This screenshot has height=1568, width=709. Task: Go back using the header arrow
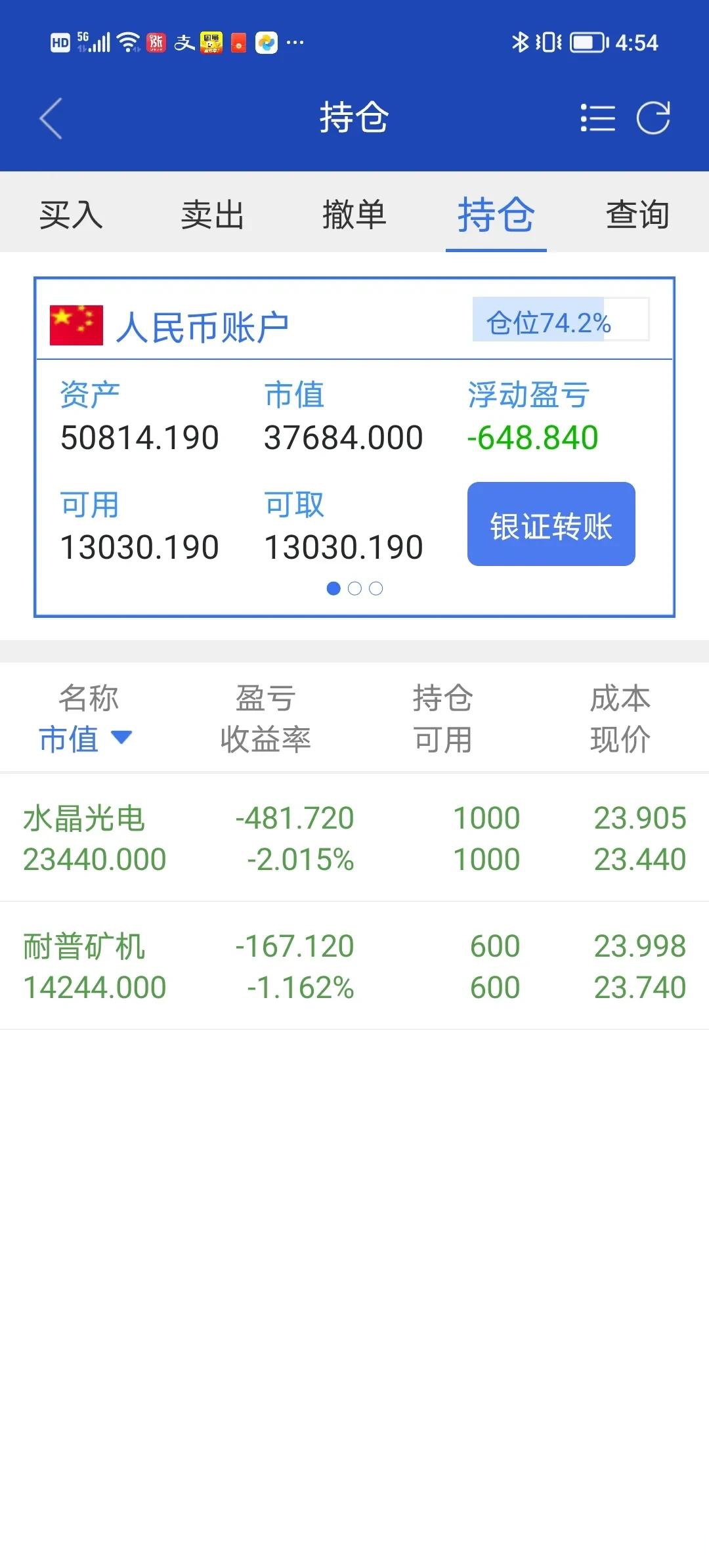pos(51,119)
